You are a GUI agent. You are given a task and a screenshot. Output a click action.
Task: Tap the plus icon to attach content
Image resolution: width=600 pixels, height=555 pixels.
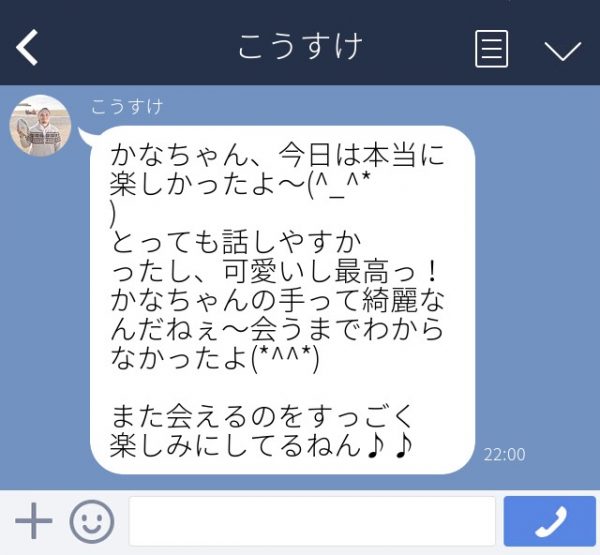click(x=33, y=522)
